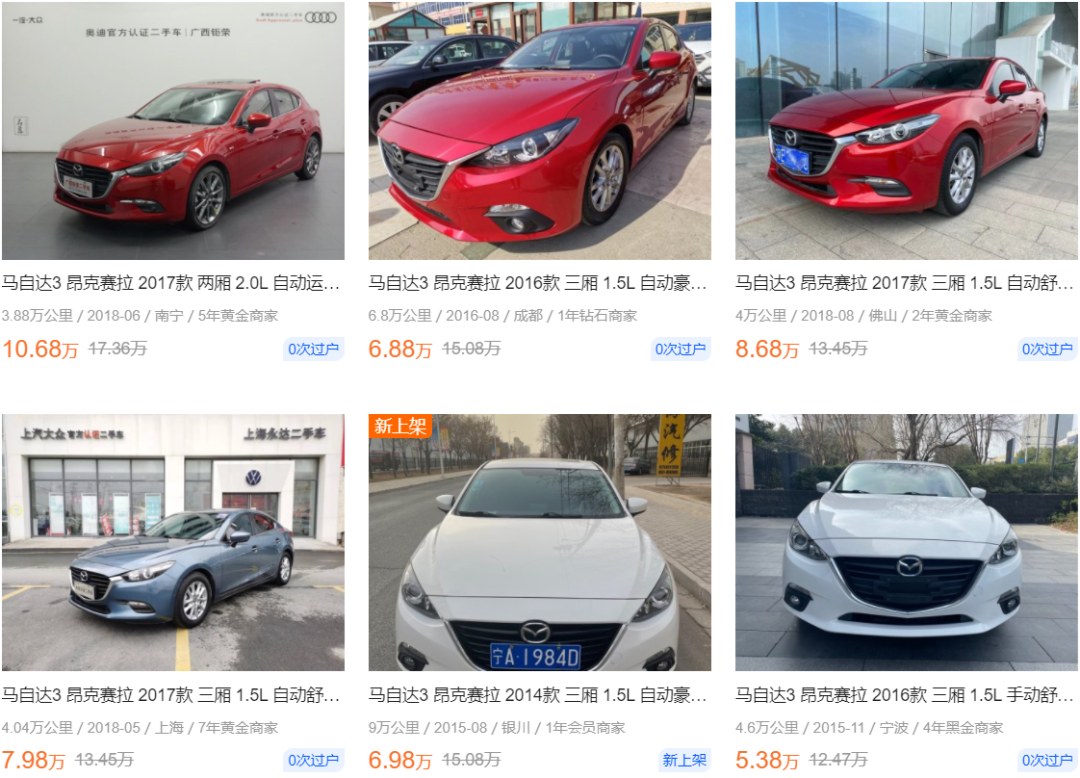Open title link 2016款 三厢 1.5L 自动豪华
1080x778 pixels.
(538, 283)
